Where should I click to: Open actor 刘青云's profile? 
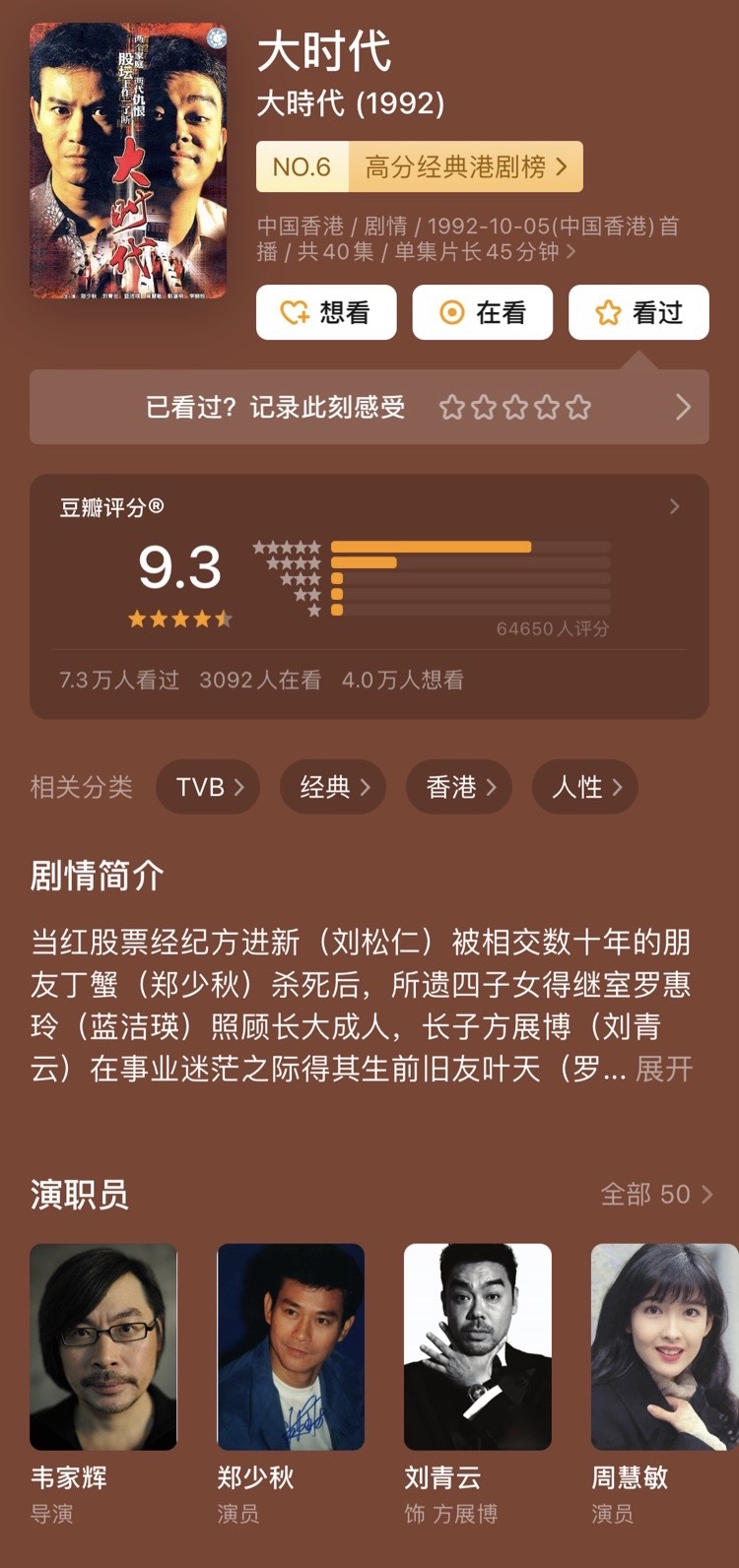pyautogui.click(x=478, y=1384)
